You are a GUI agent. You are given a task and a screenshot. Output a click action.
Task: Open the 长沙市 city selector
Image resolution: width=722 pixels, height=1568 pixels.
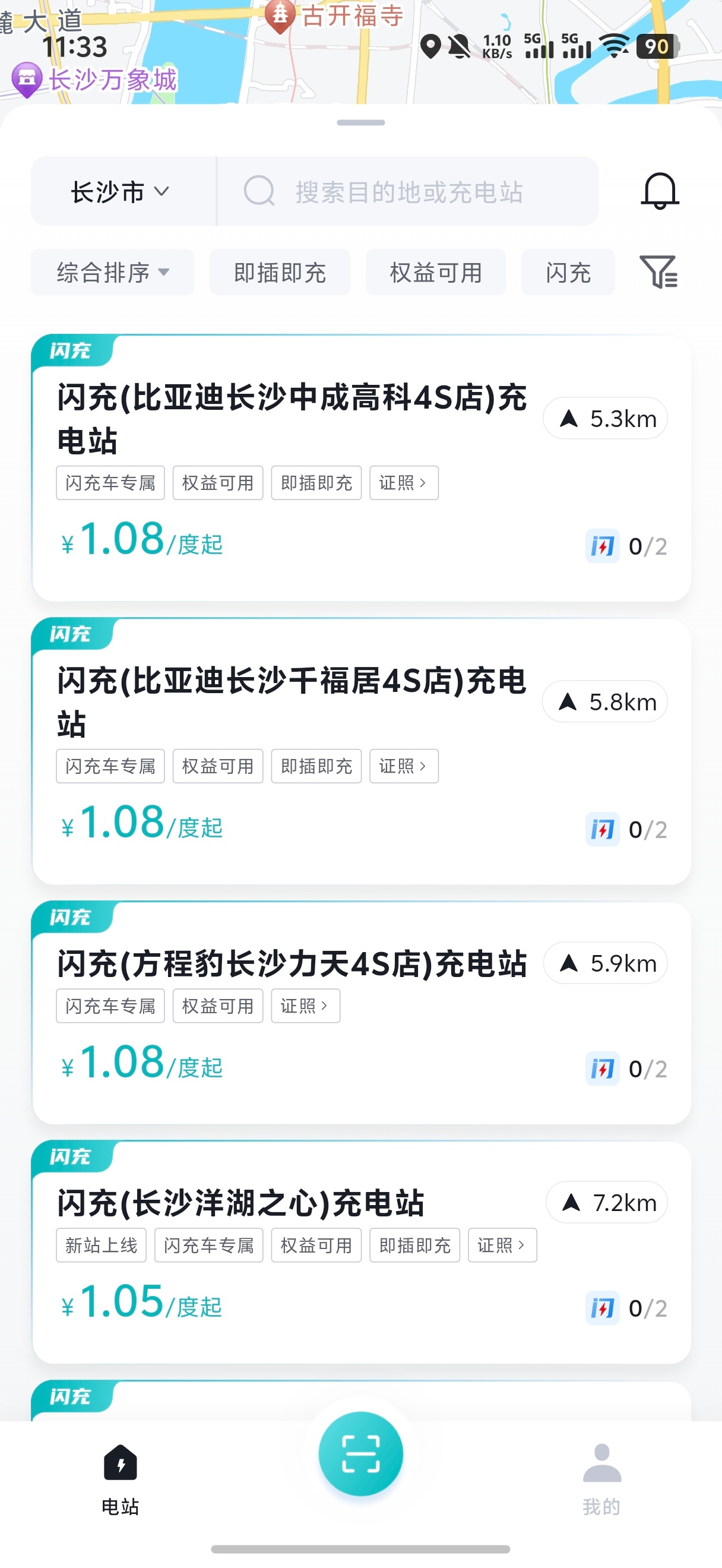119,192
